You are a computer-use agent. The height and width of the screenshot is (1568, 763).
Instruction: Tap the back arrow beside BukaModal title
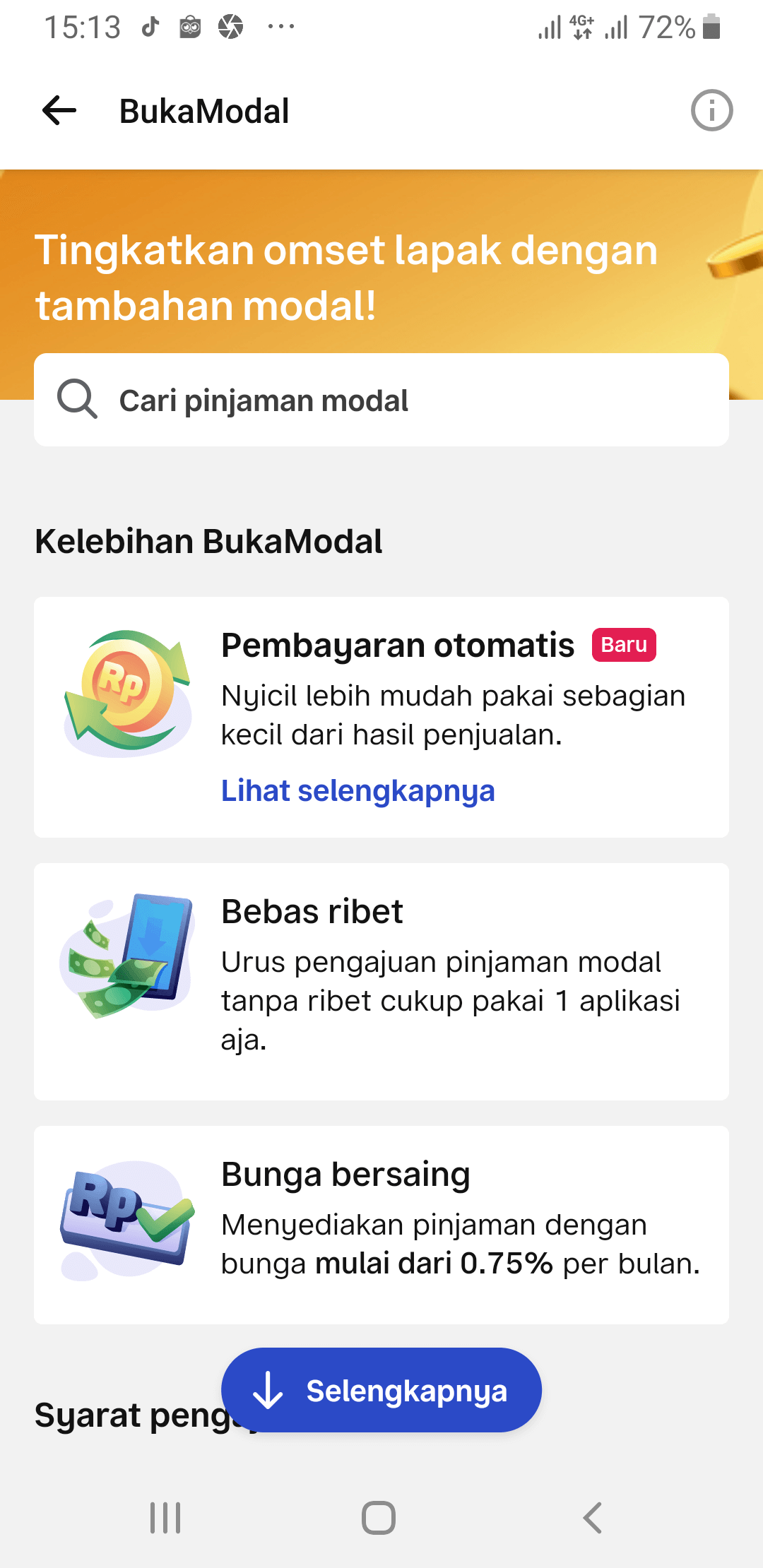pos(58,111)
